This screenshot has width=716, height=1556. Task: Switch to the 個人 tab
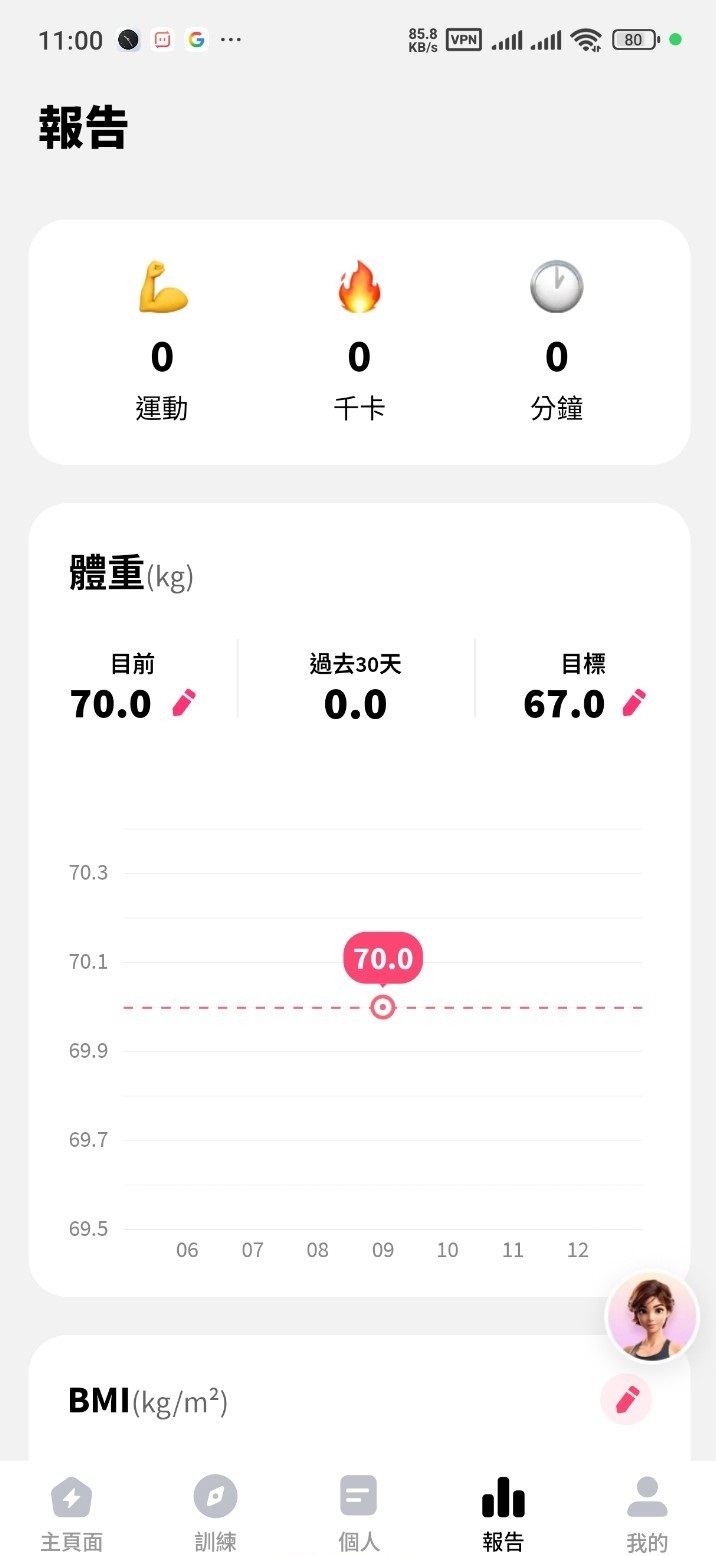tap(358, 1513)
